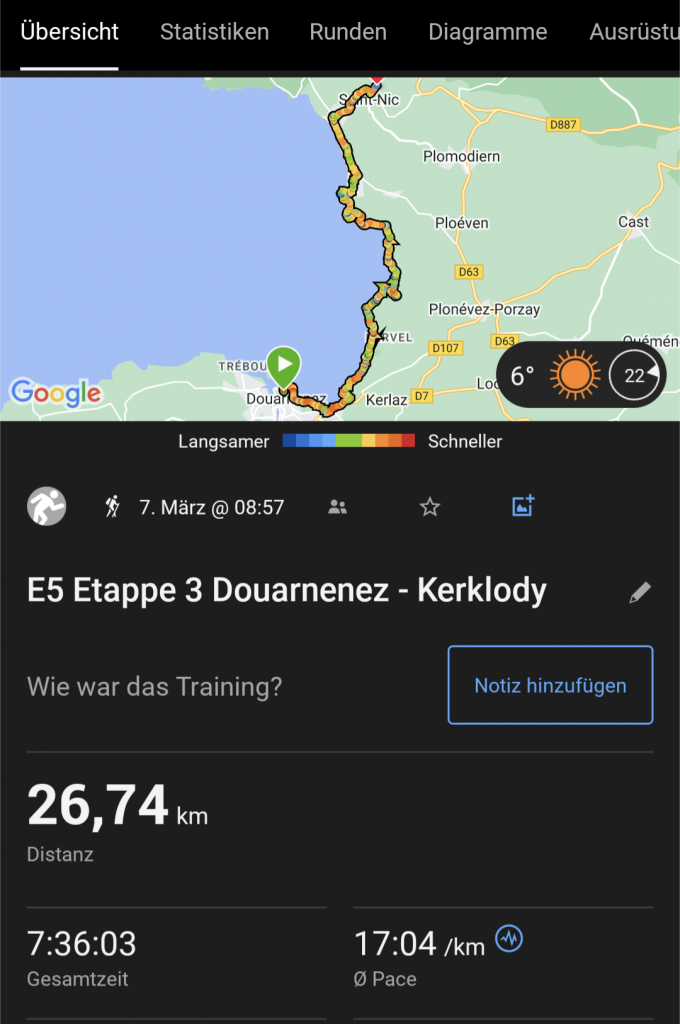Open the pace info icon

point(509,940)
